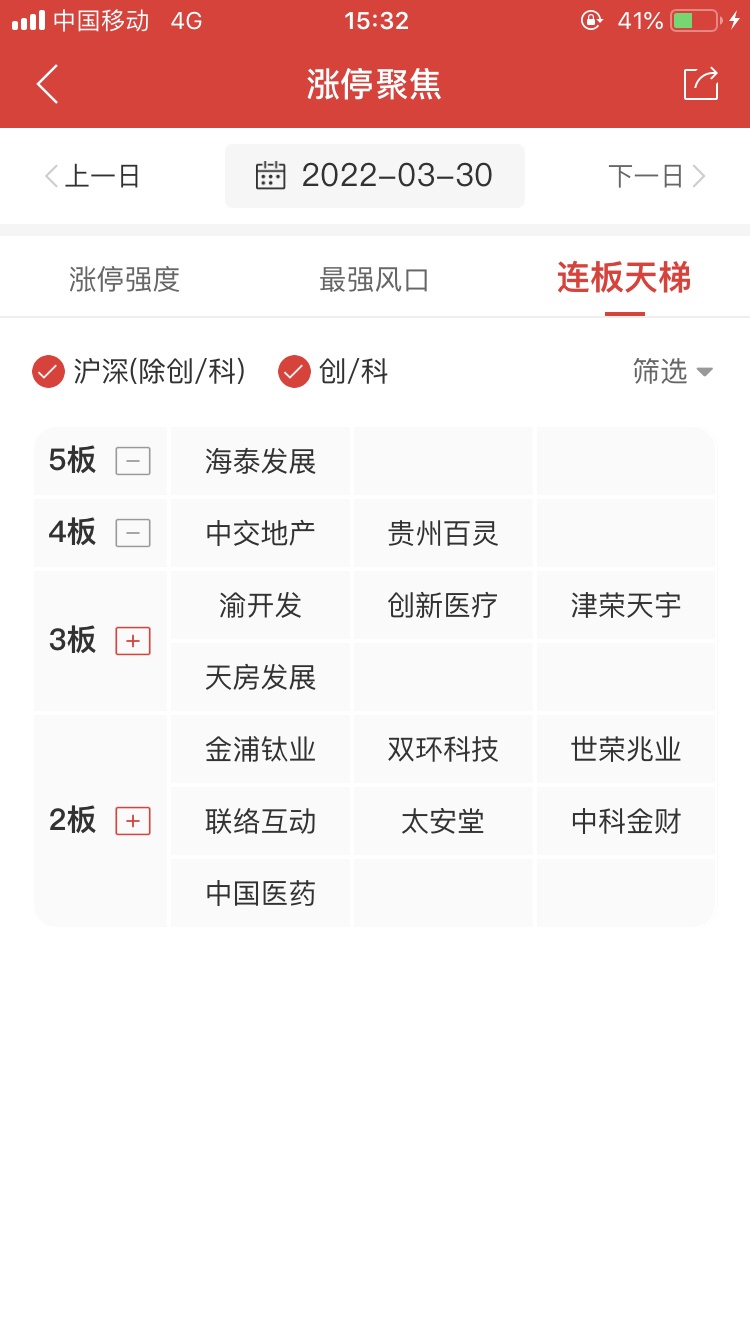Viewport: 750px width, 1334px height.
Task: Collapse the 5板 row
Action: click(133, 461)
